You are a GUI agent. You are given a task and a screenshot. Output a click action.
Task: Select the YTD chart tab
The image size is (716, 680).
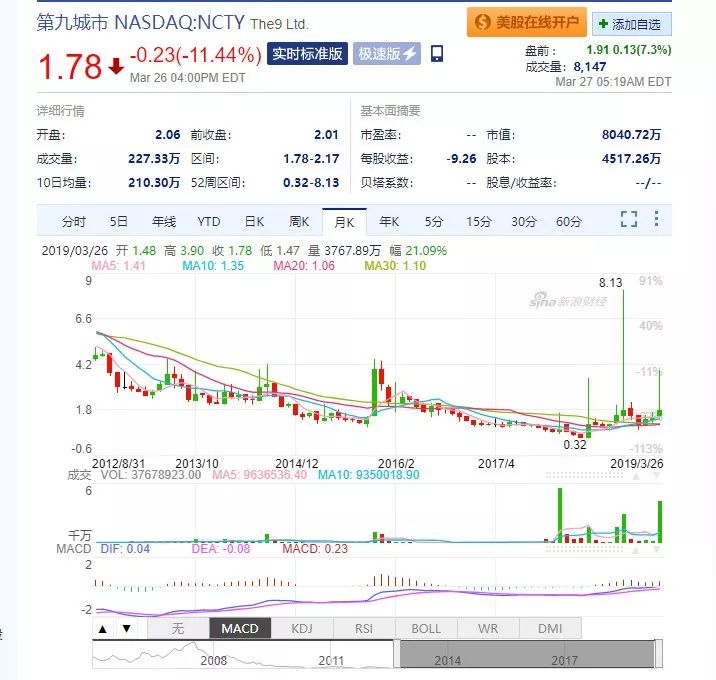(208, 221)
